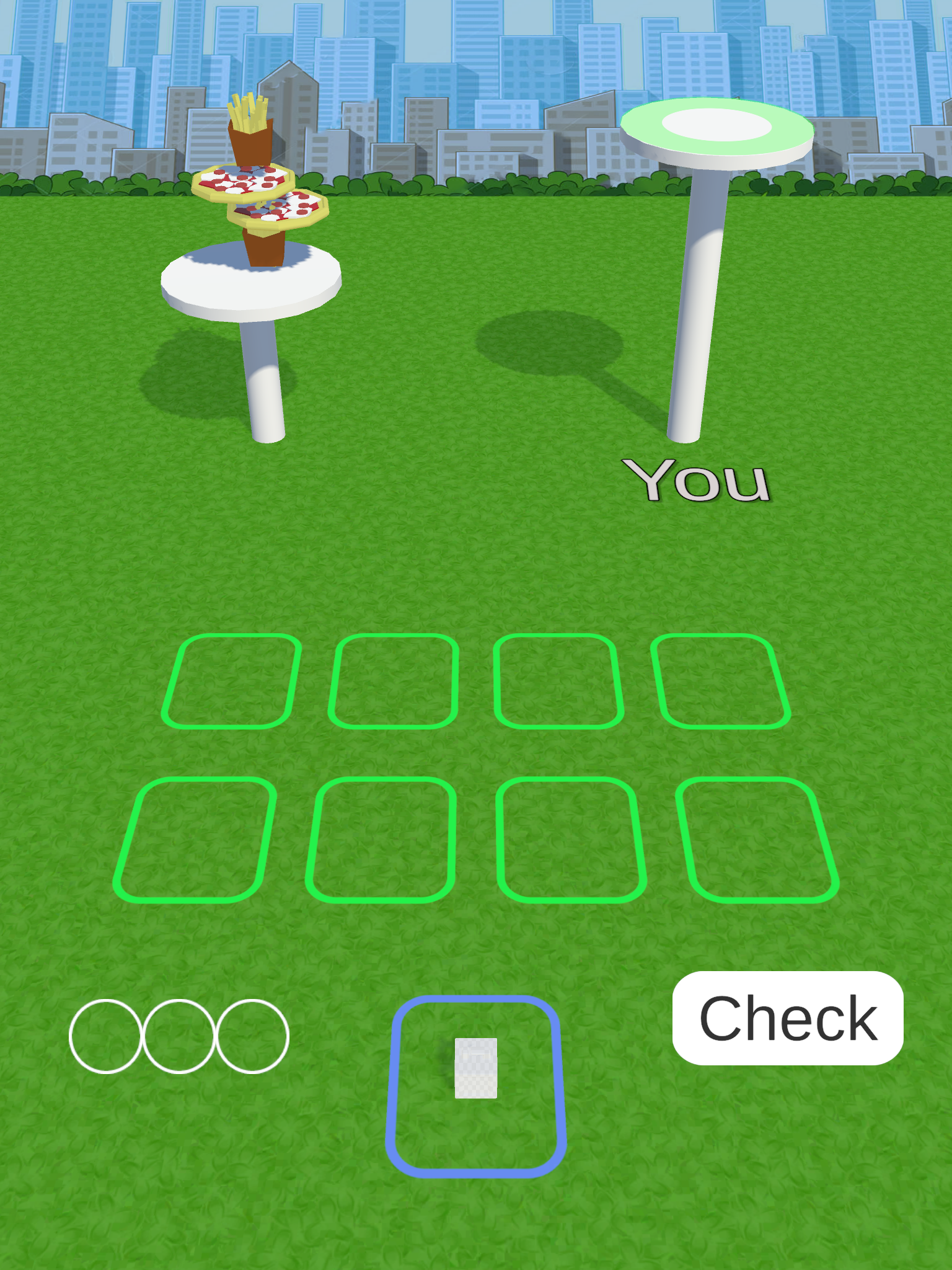Tap the Check button
The width and height of the screenshot is (952, 1270).
(x=787, y=1018)
